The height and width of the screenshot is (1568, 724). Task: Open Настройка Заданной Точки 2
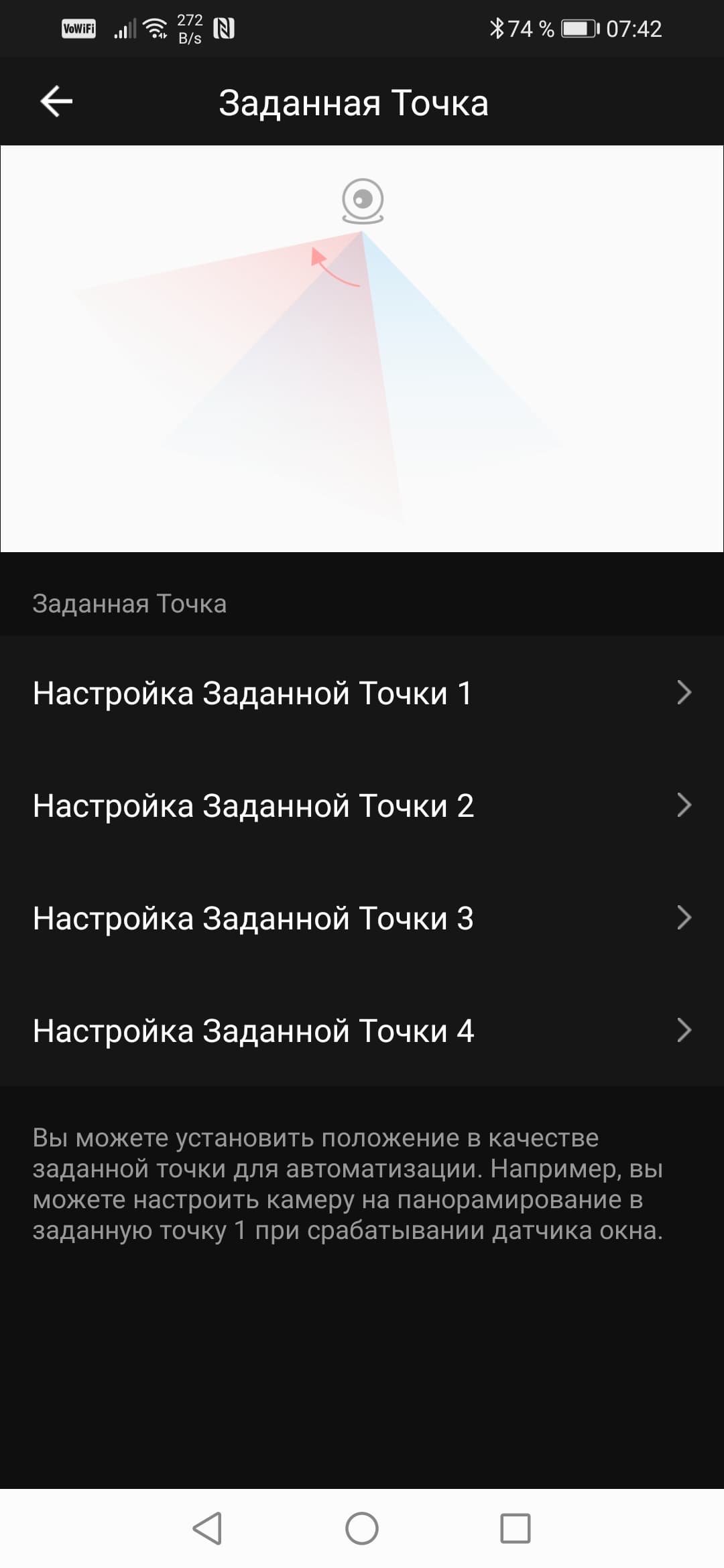362,805
